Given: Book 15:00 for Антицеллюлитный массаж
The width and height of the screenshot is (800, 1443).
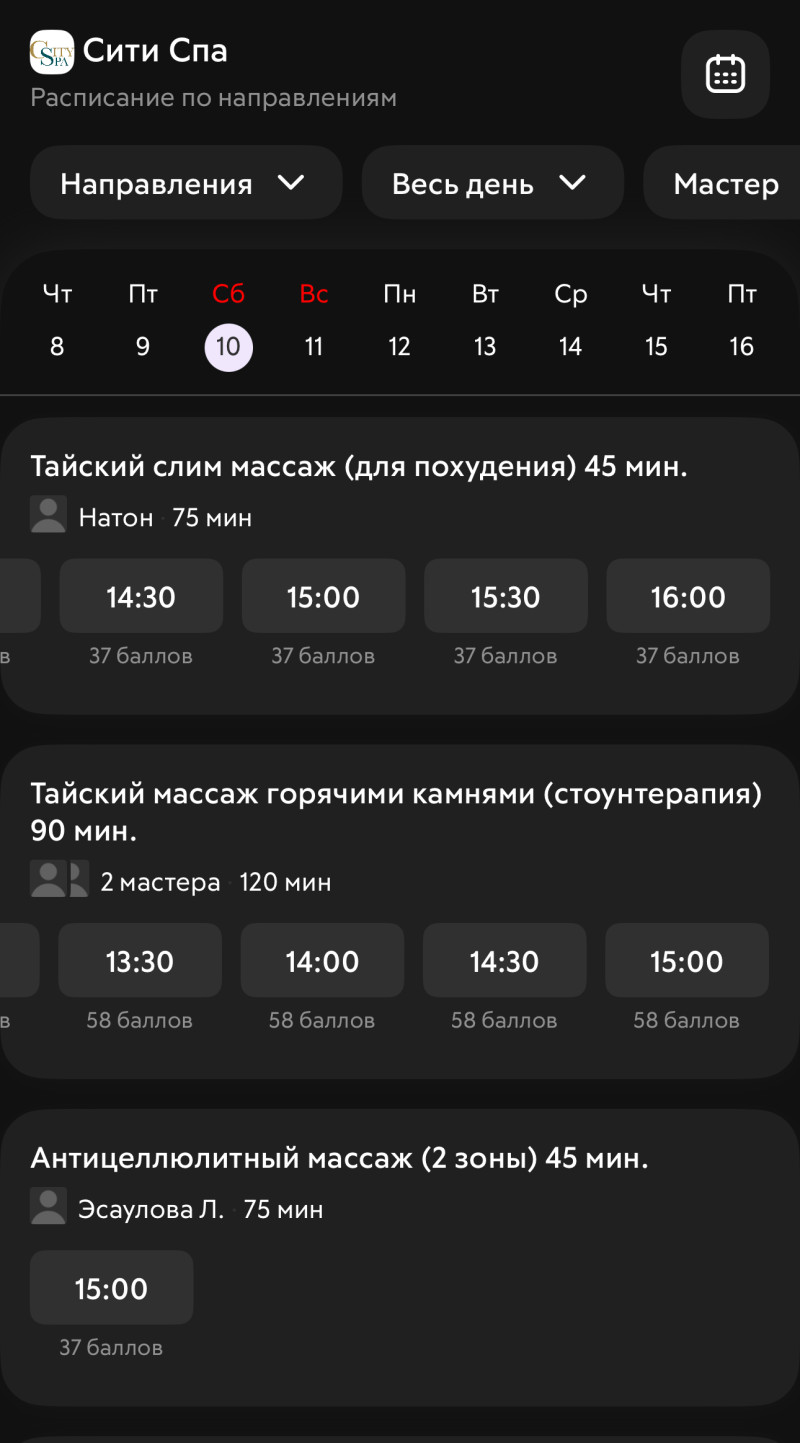Looking at the screenshot, I should tap(111, 1288).
